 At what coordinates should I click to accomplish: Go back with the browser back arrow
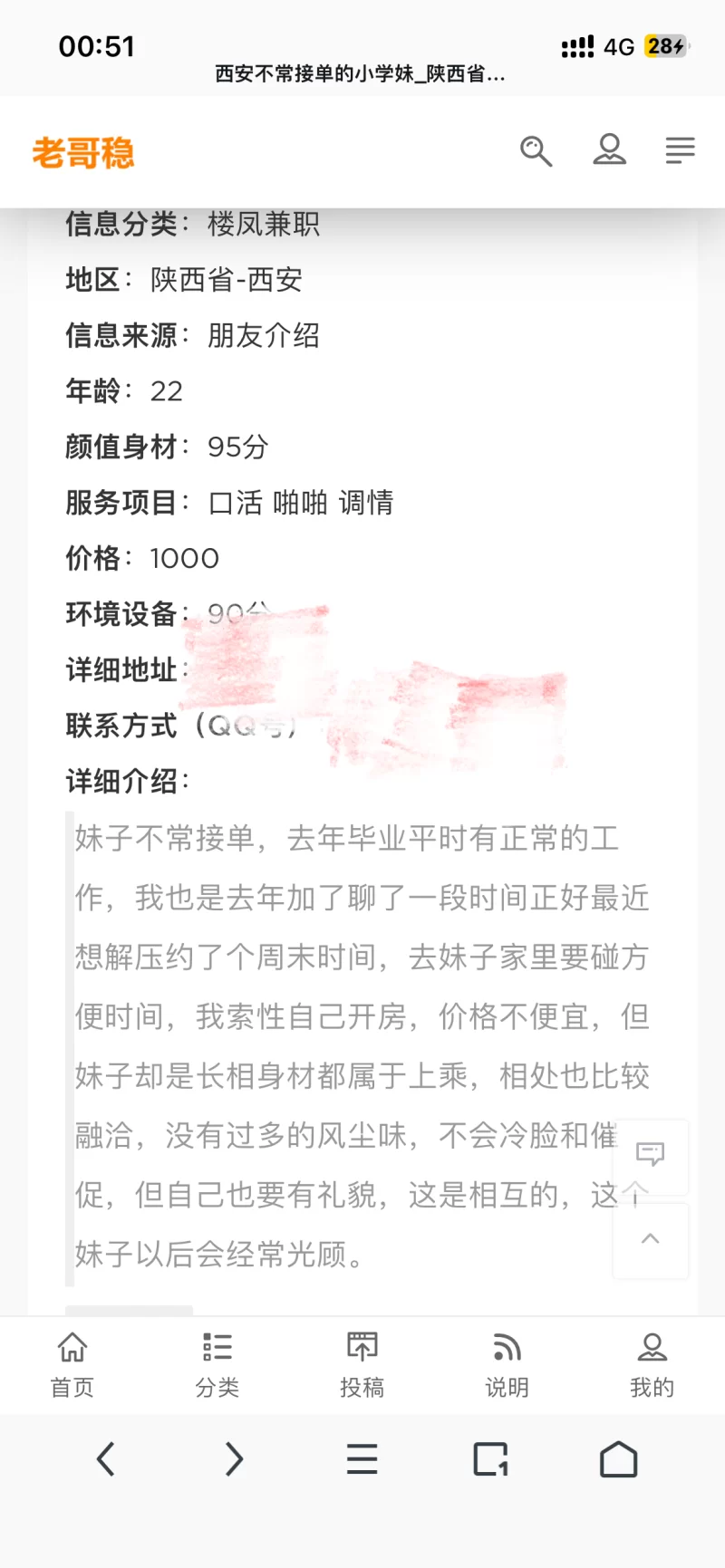[106, 1459]
